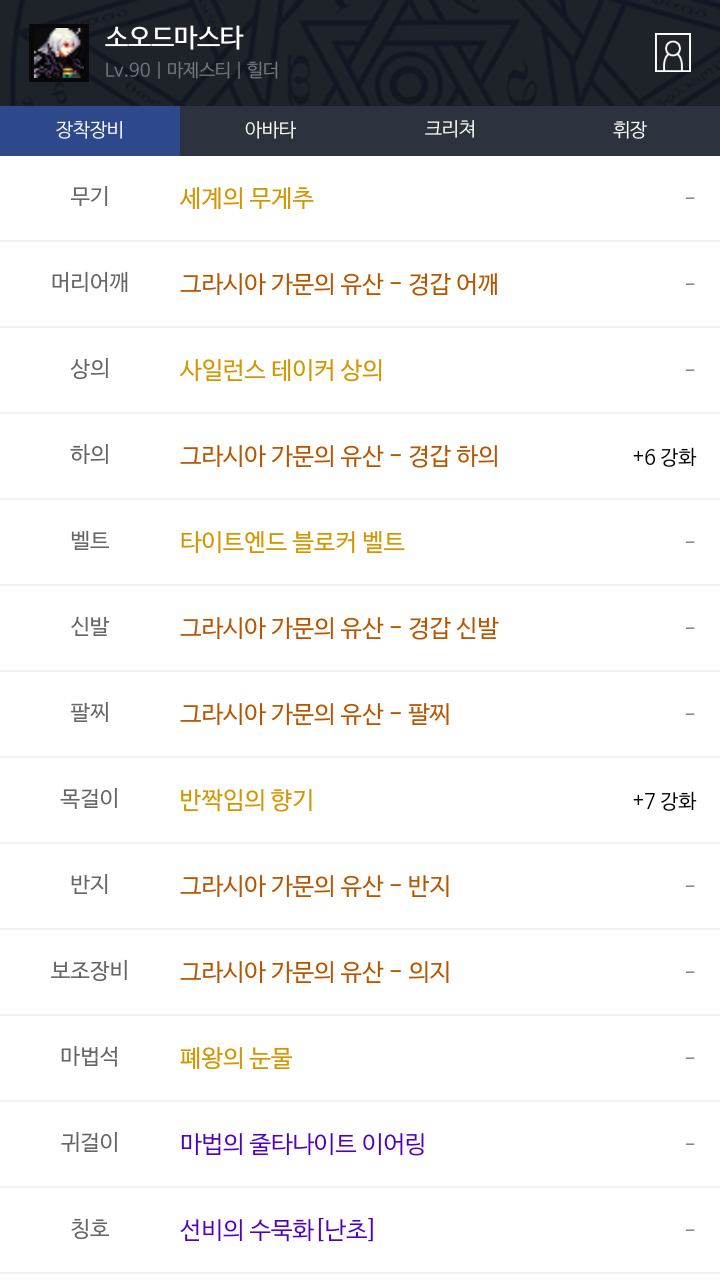Viewport: 720px width, 1280px height.
Task: Open the belt item 타이트엔드 블로커 벨트
Action: (x=292, y=542)
